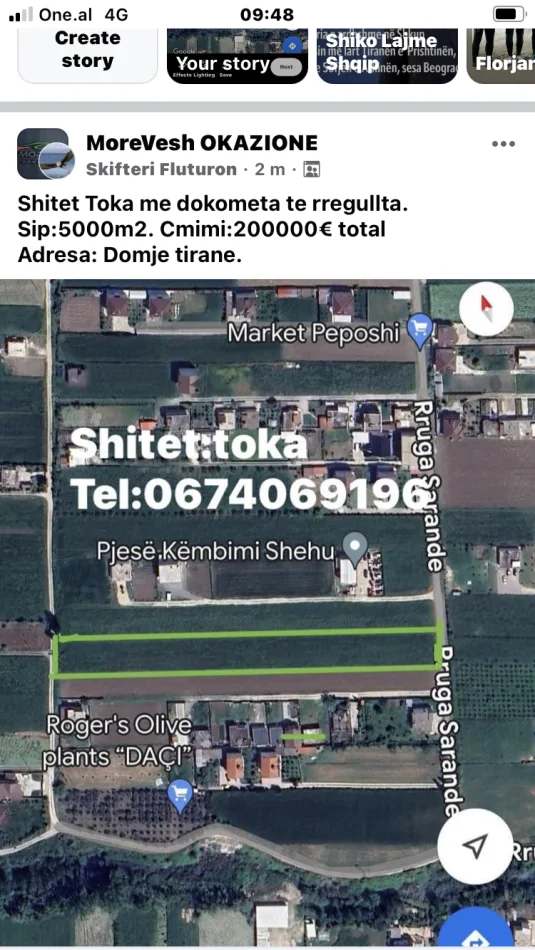Open Florjan's story
This screenshot has width=535, height=950.
click(500, 55)
